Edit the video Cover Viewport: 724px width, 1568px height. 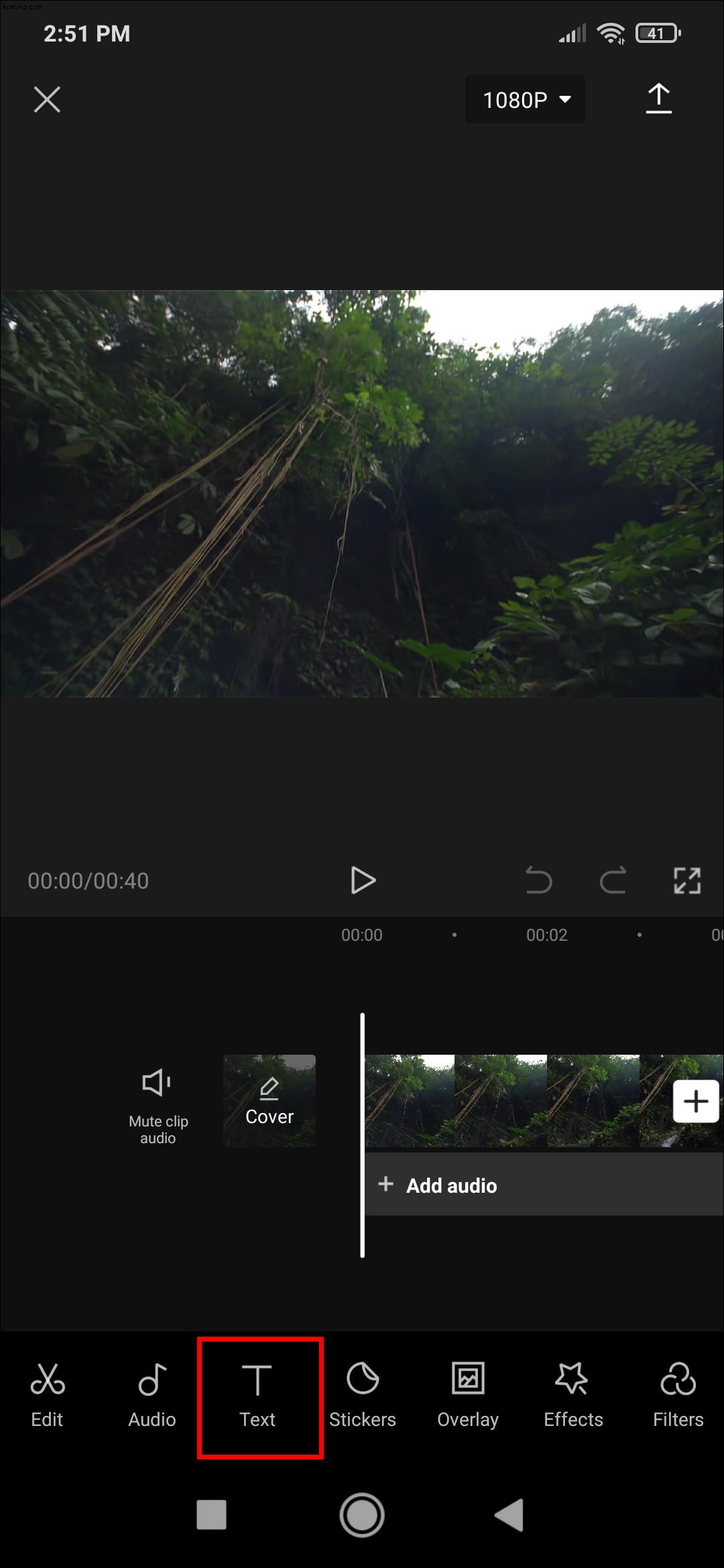[x=269, y=1101]
